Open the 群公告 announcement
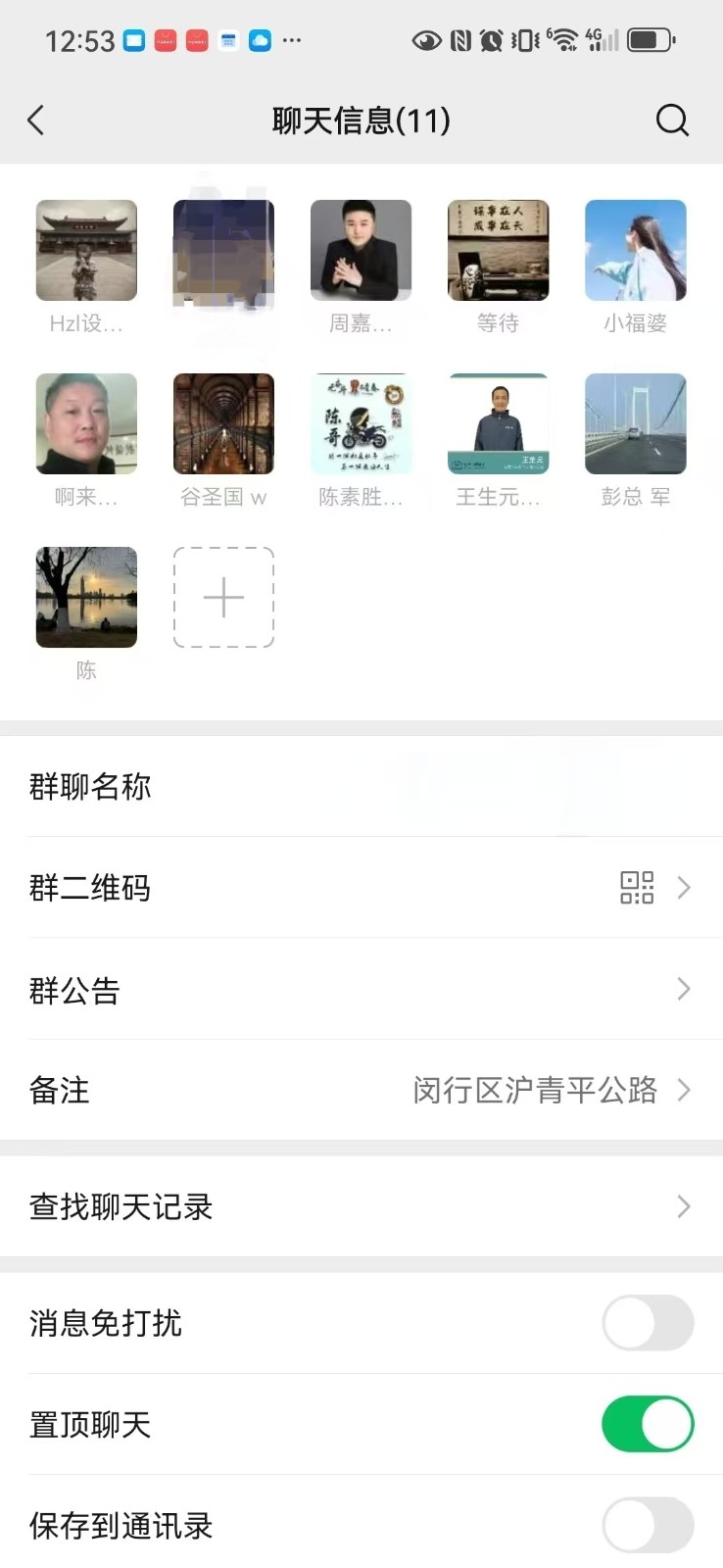 pos(361,990)
